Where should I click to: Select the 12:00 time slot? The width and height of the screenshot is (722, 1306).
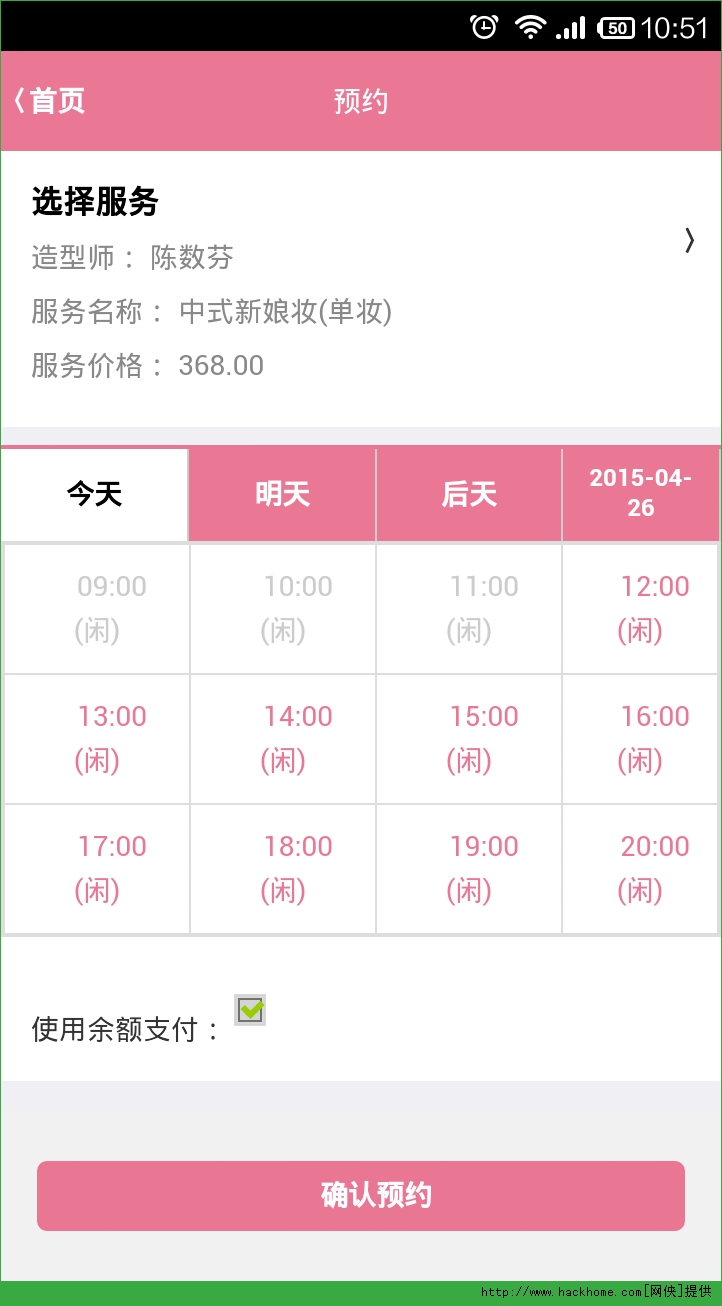(x=640, y=609)
